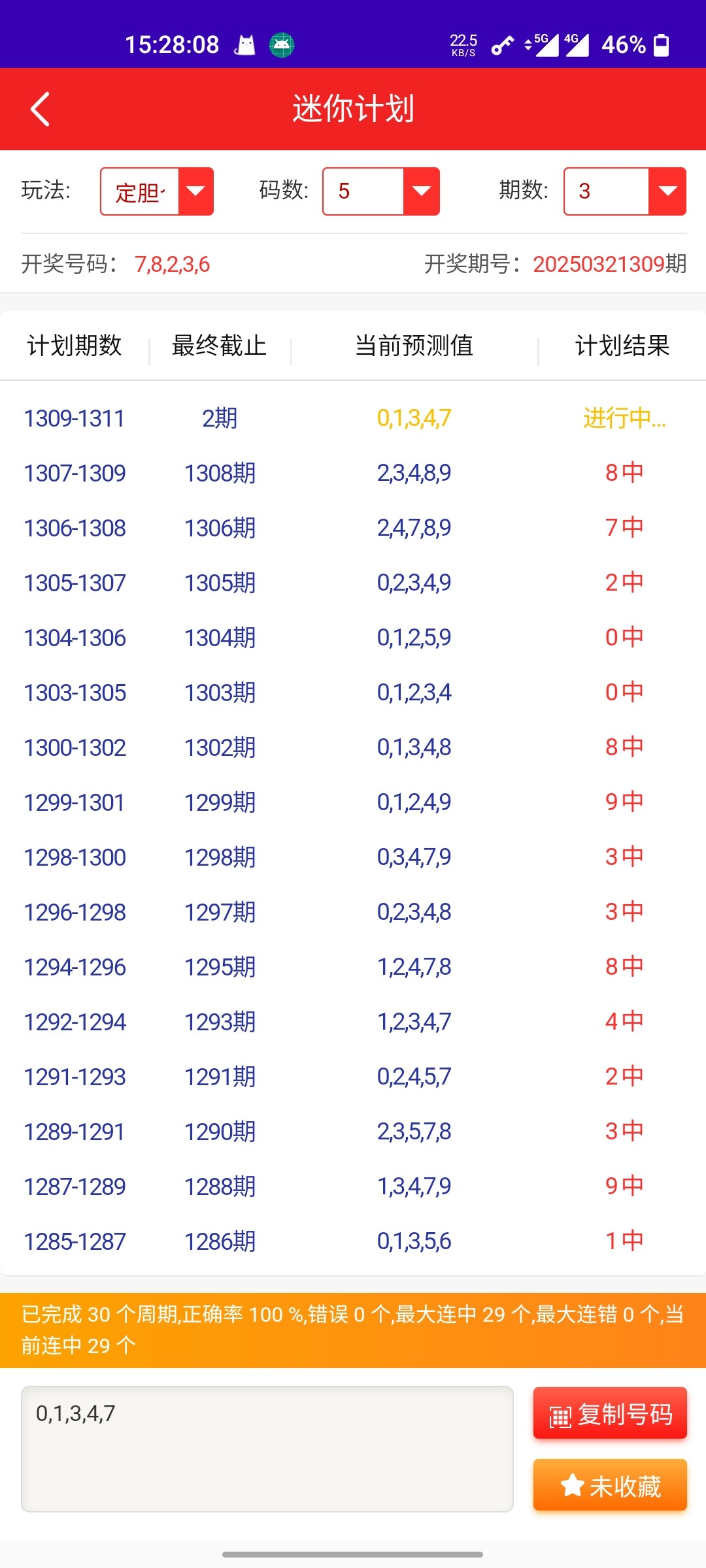
Task: Tap the text box containing 0,1,3,4,7
Action: (267, 1449)
